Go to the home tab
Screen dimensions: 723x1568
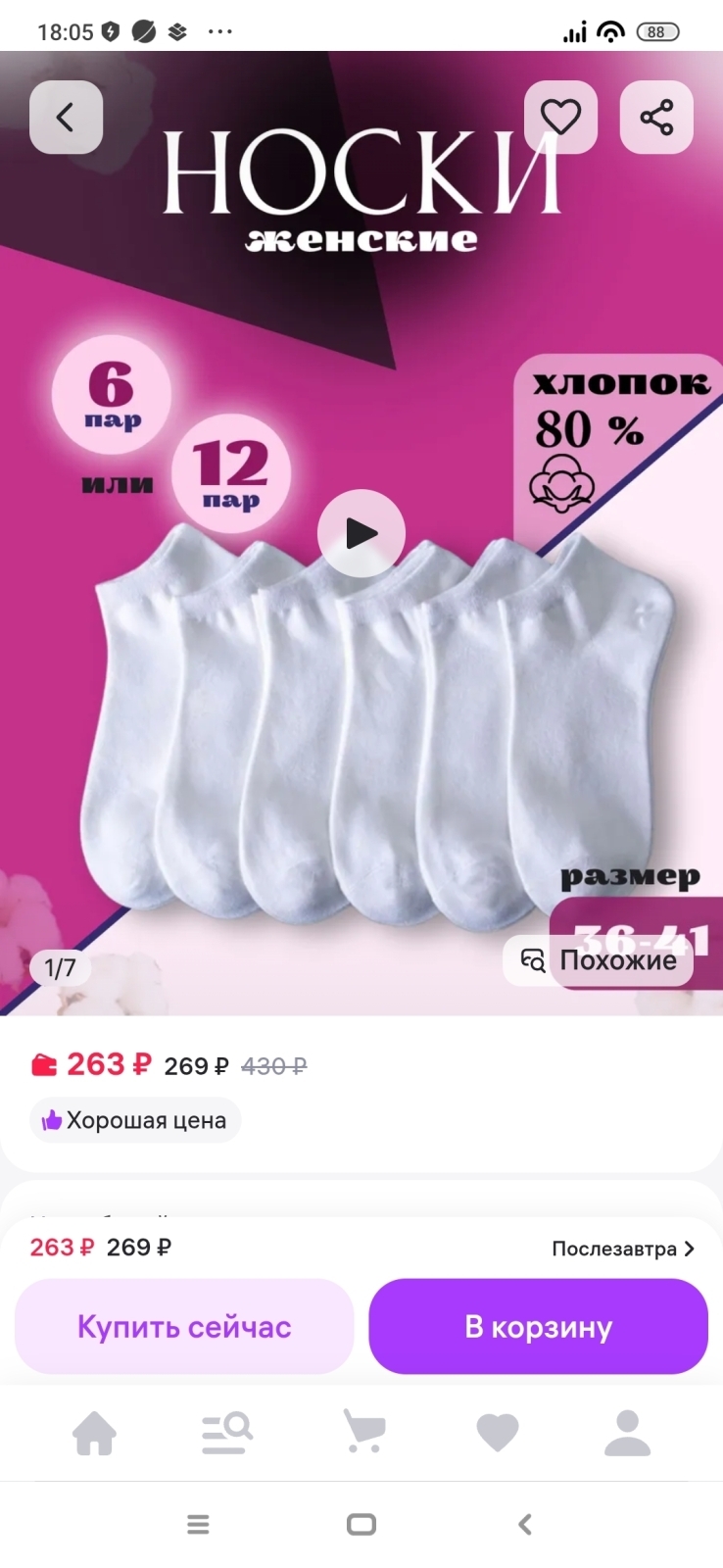click(95, 1434)
